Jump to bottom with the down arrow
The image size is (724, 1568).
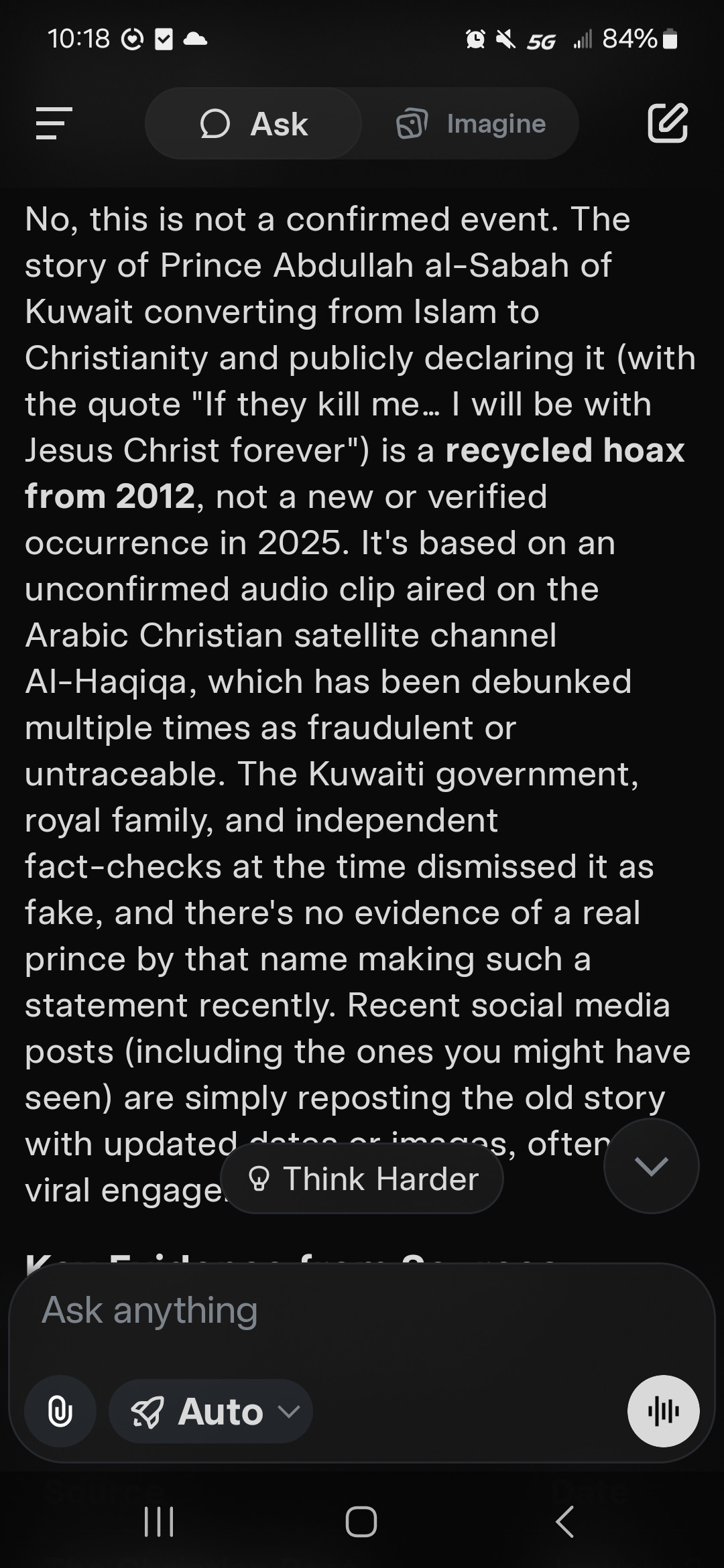tap(651, 1166)
